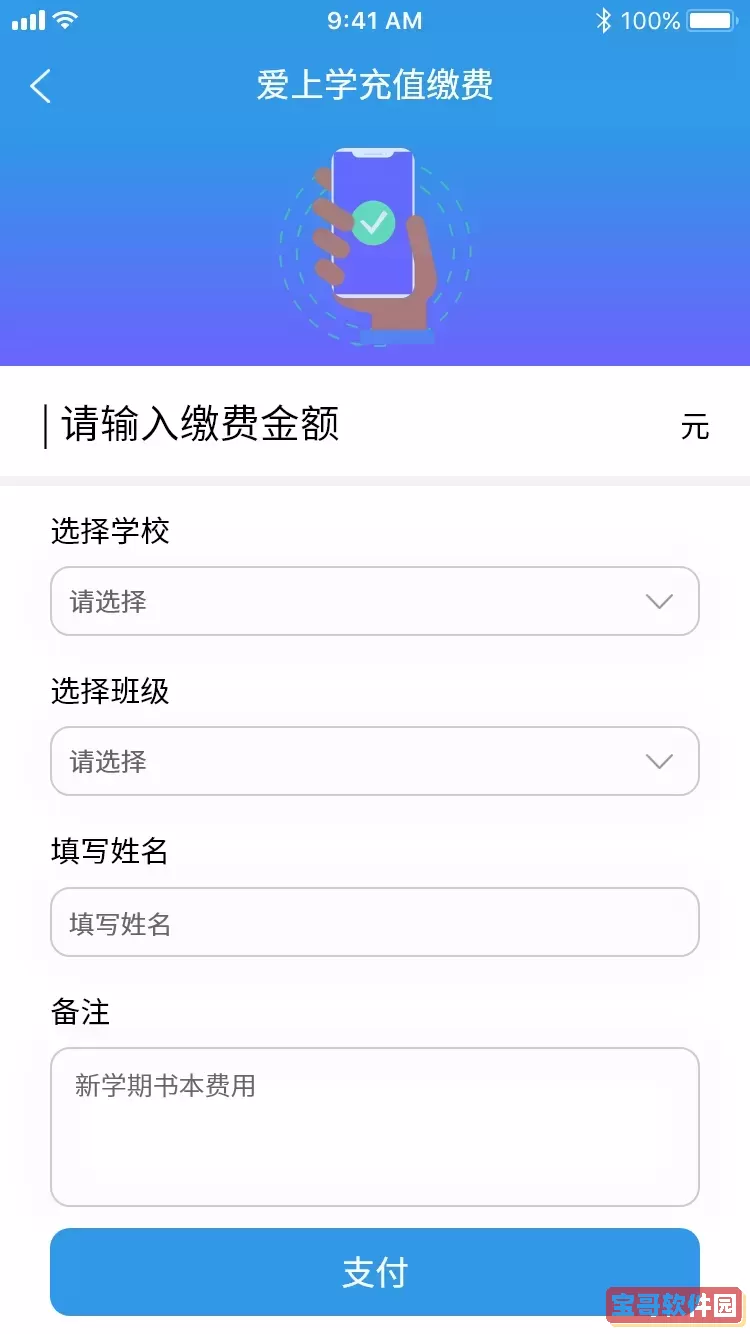
Task: Open the 选择班级 class dropdown
Action: point(375,761)
